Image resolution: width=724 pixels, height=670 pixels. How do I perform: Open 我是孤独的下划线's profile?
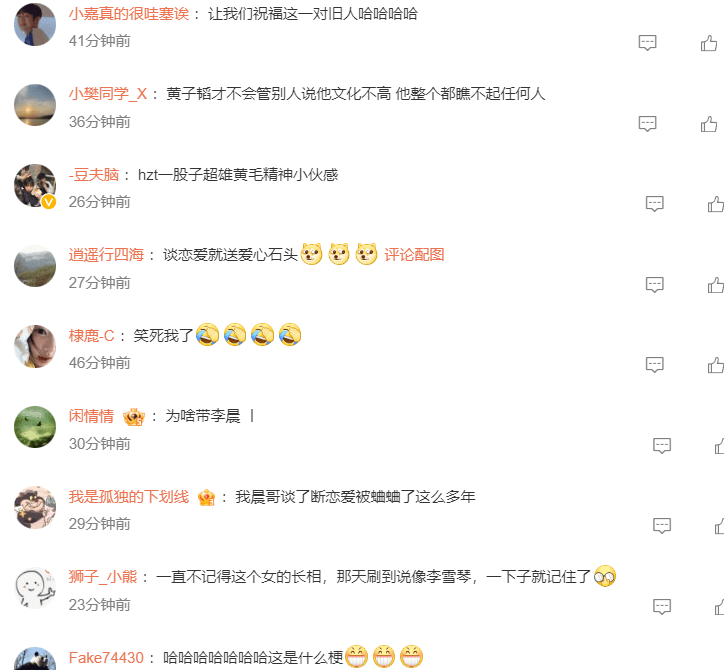coord(128,497)
